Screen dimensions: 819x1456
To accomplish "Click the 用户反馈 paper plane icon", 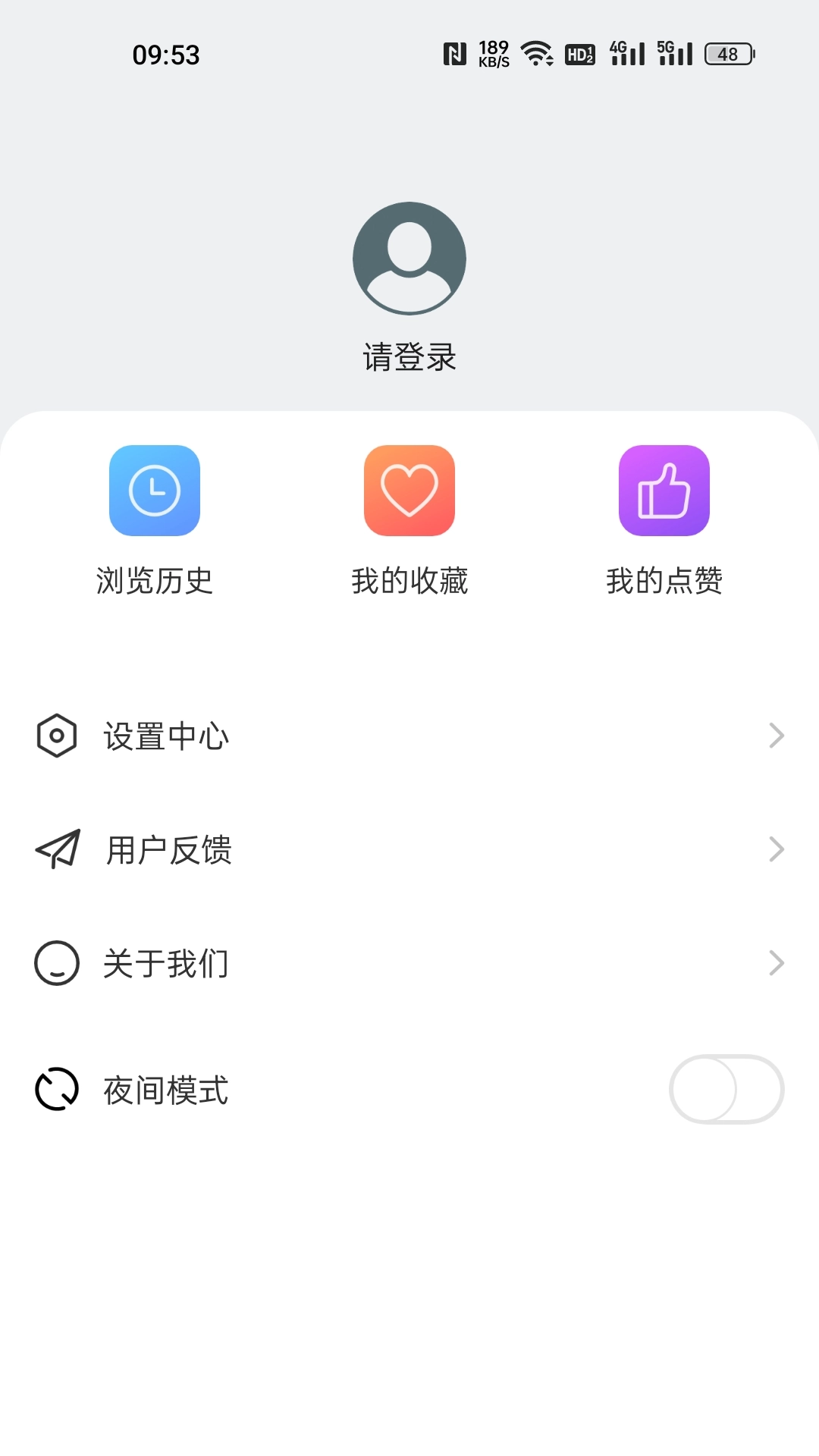I will click(55, 849).
